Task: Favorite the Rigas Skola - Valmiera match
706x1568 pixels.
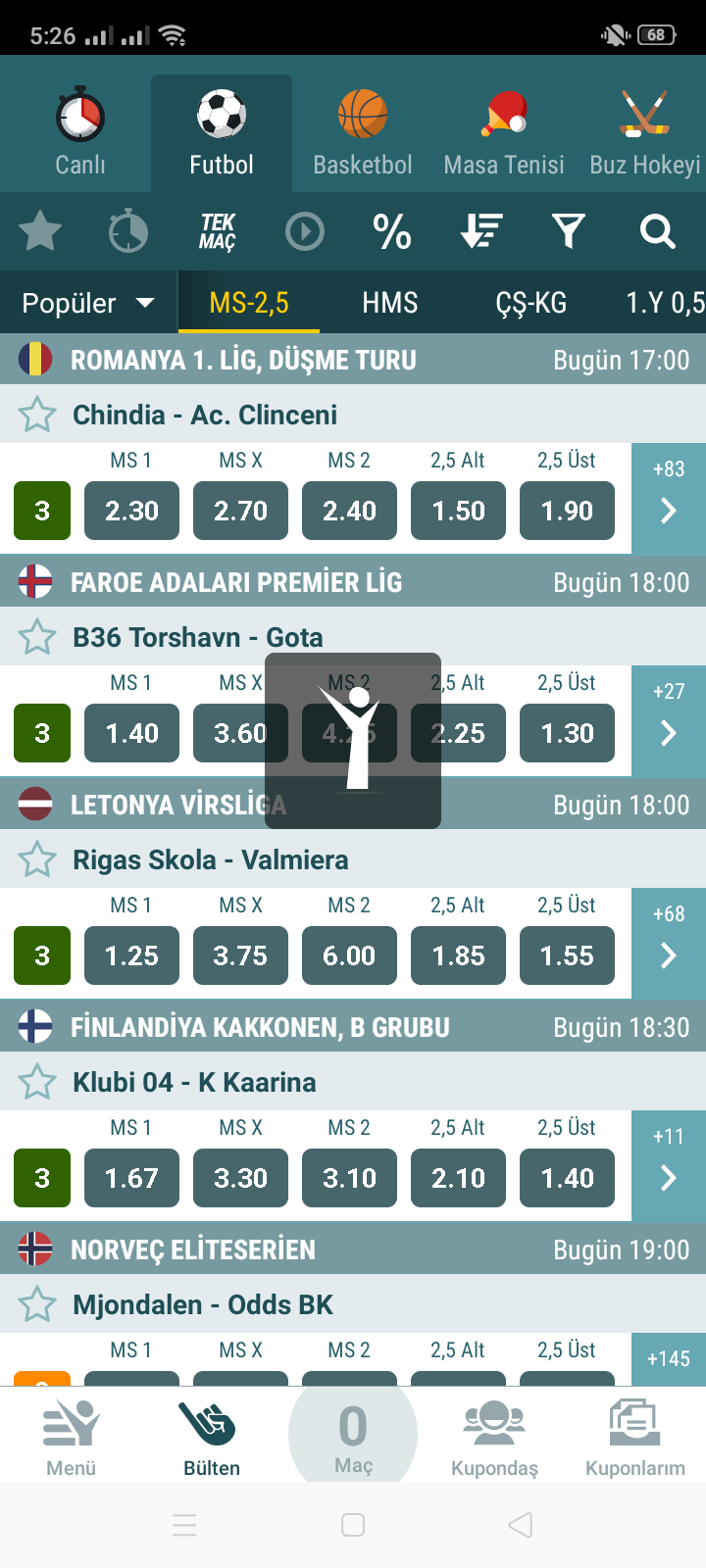Action: (x=37, y=859)
